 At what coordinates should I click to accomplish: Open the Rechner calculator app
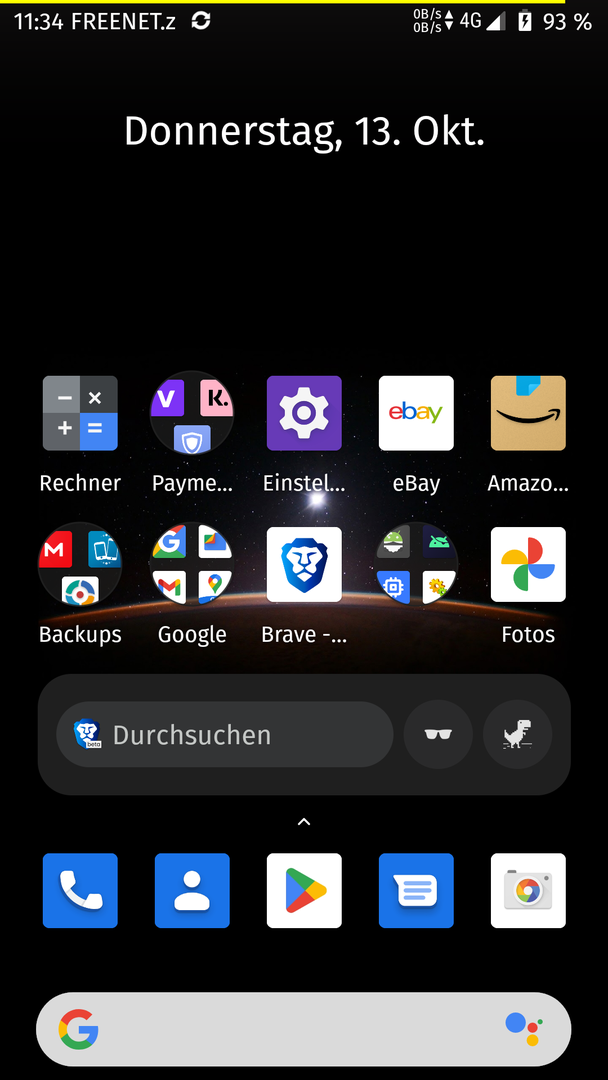click(80, 413)
